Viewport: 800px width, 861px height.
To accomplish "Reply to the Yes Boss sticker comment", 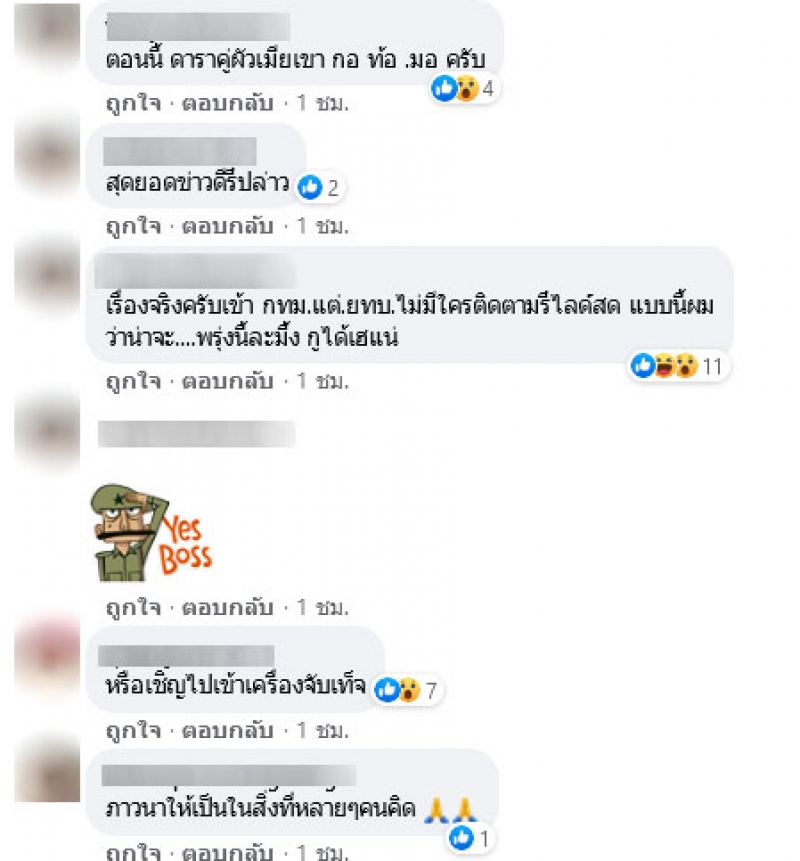I will [x=226, y=606].
